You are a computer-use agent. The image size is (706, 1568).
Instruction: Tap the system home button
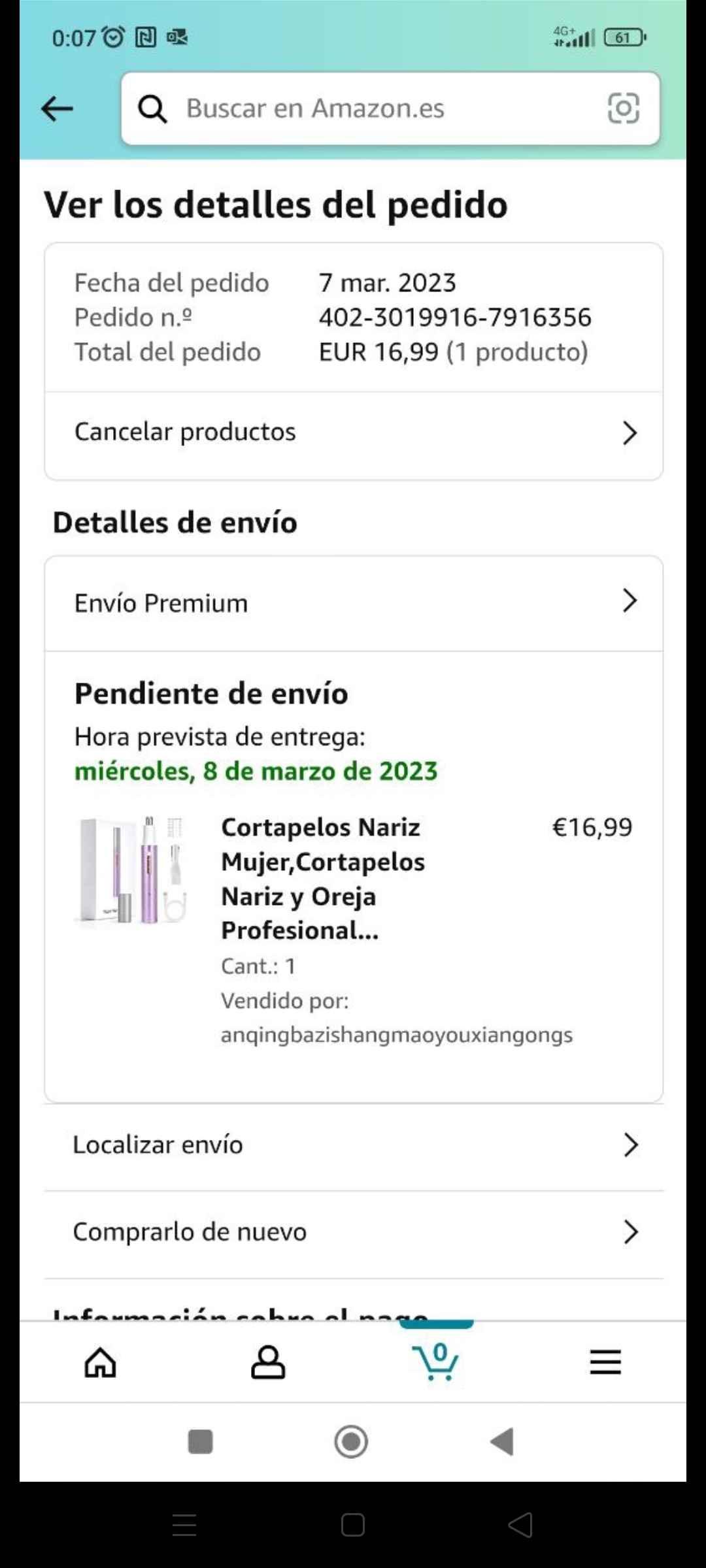pos(352,1441)
